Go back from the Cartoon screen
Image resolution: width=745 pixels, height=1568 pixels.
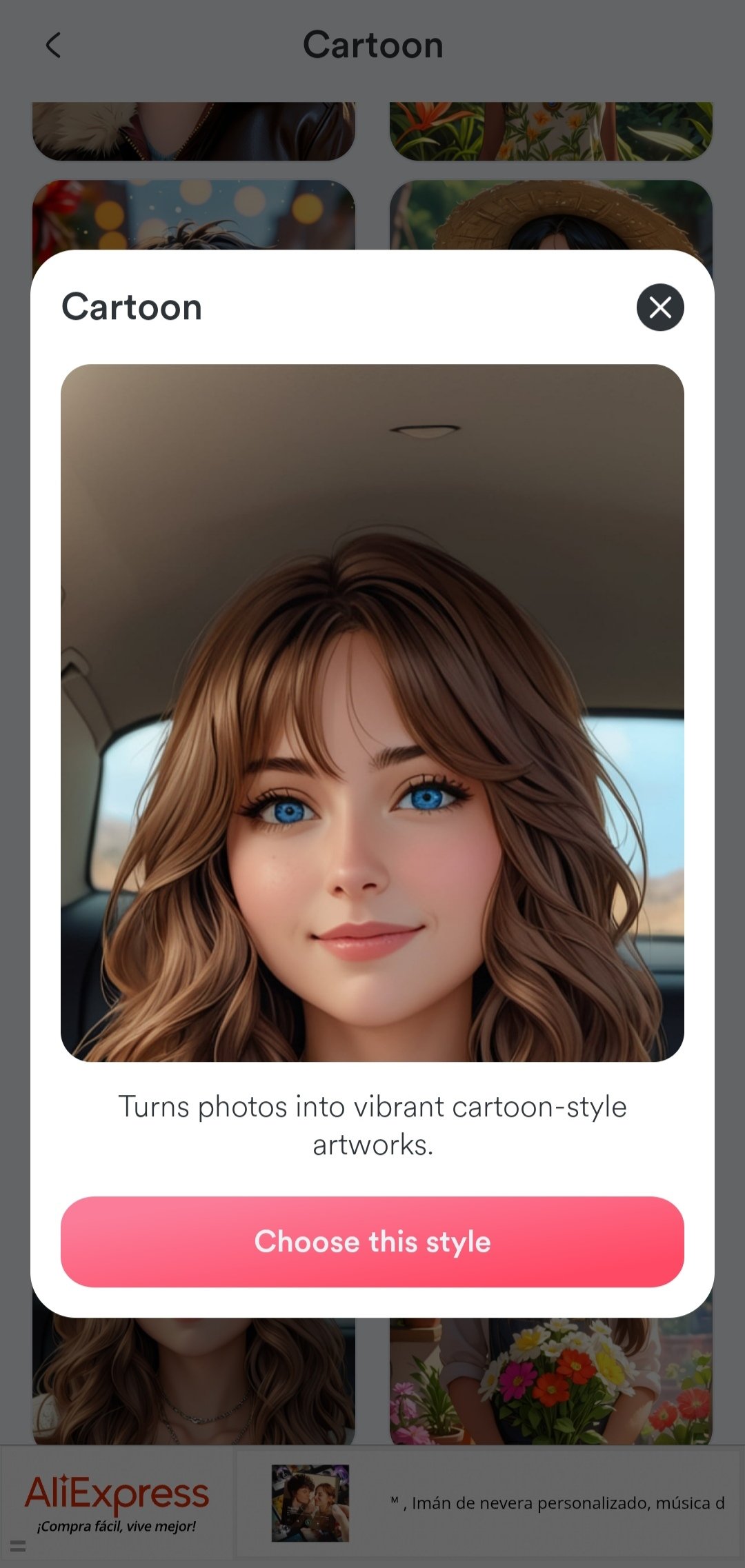pos(53,46)
